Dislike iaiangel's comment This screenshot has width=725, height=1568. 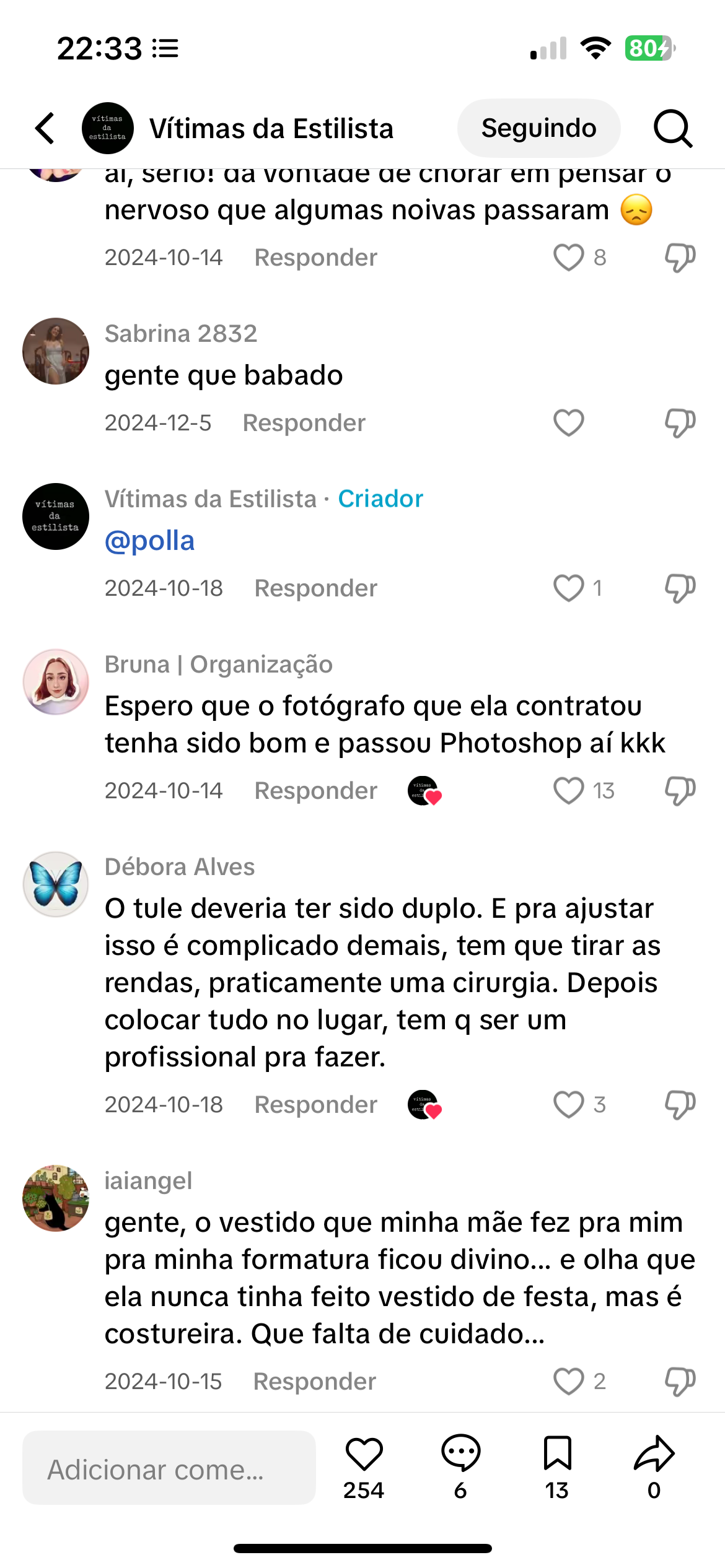[x=680, y=1382]
